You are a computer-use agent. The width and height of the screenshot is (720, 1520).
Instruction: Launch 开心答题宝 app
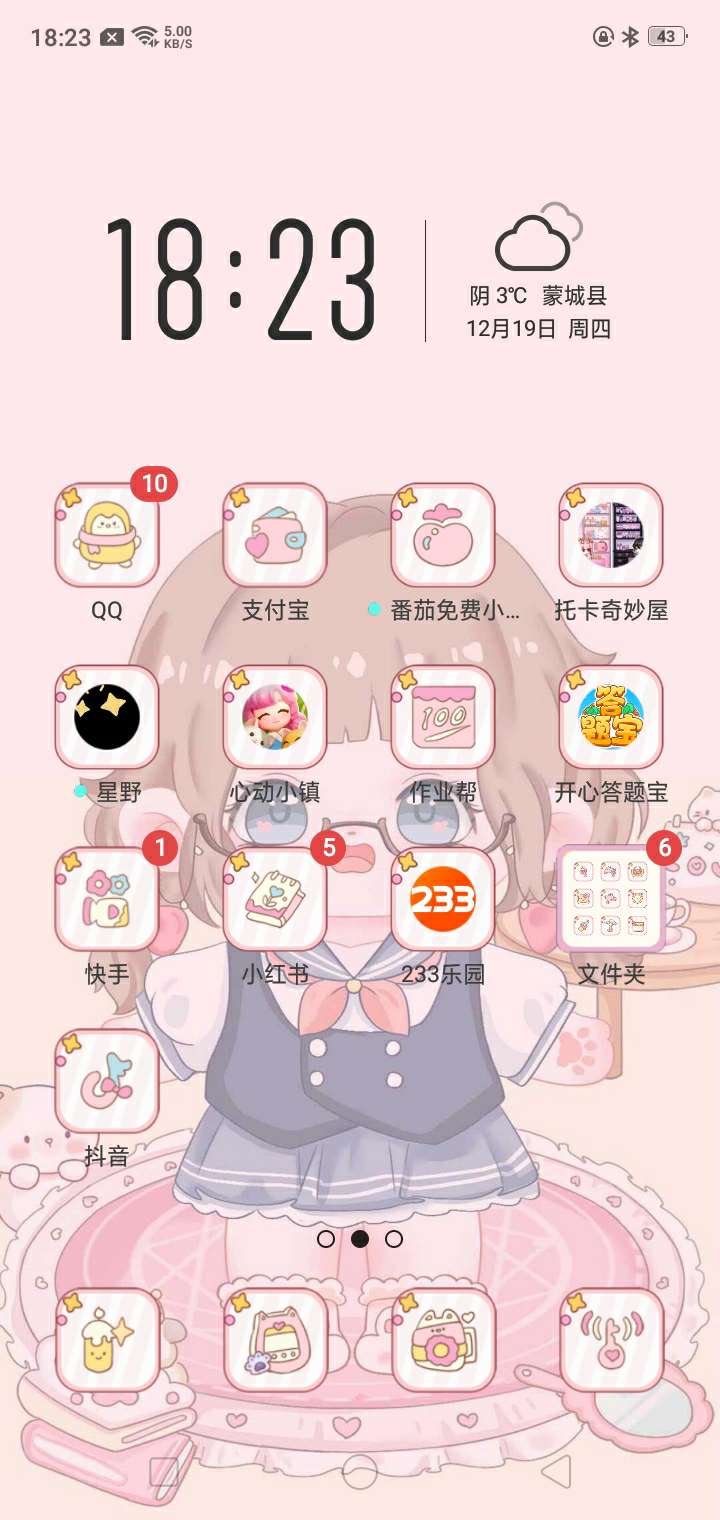point(611,717)
